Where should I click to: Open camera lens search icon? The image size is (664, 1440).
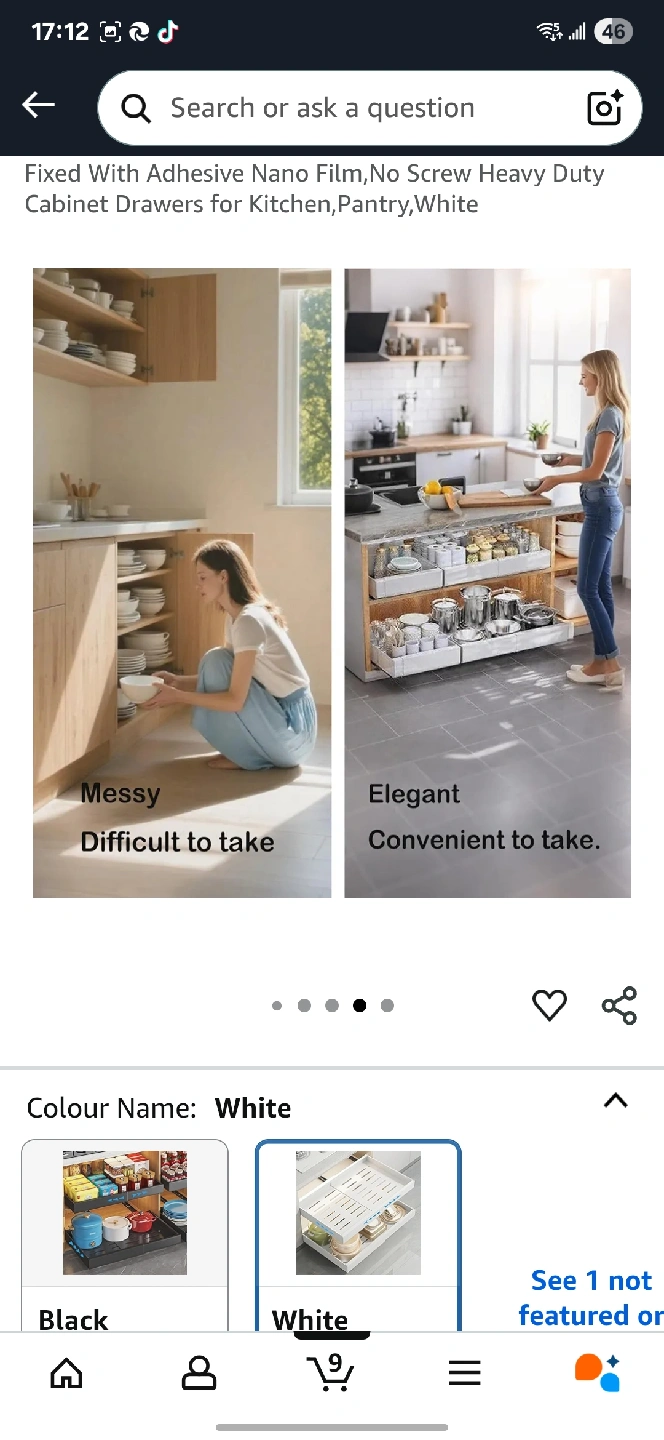[605, 108]
